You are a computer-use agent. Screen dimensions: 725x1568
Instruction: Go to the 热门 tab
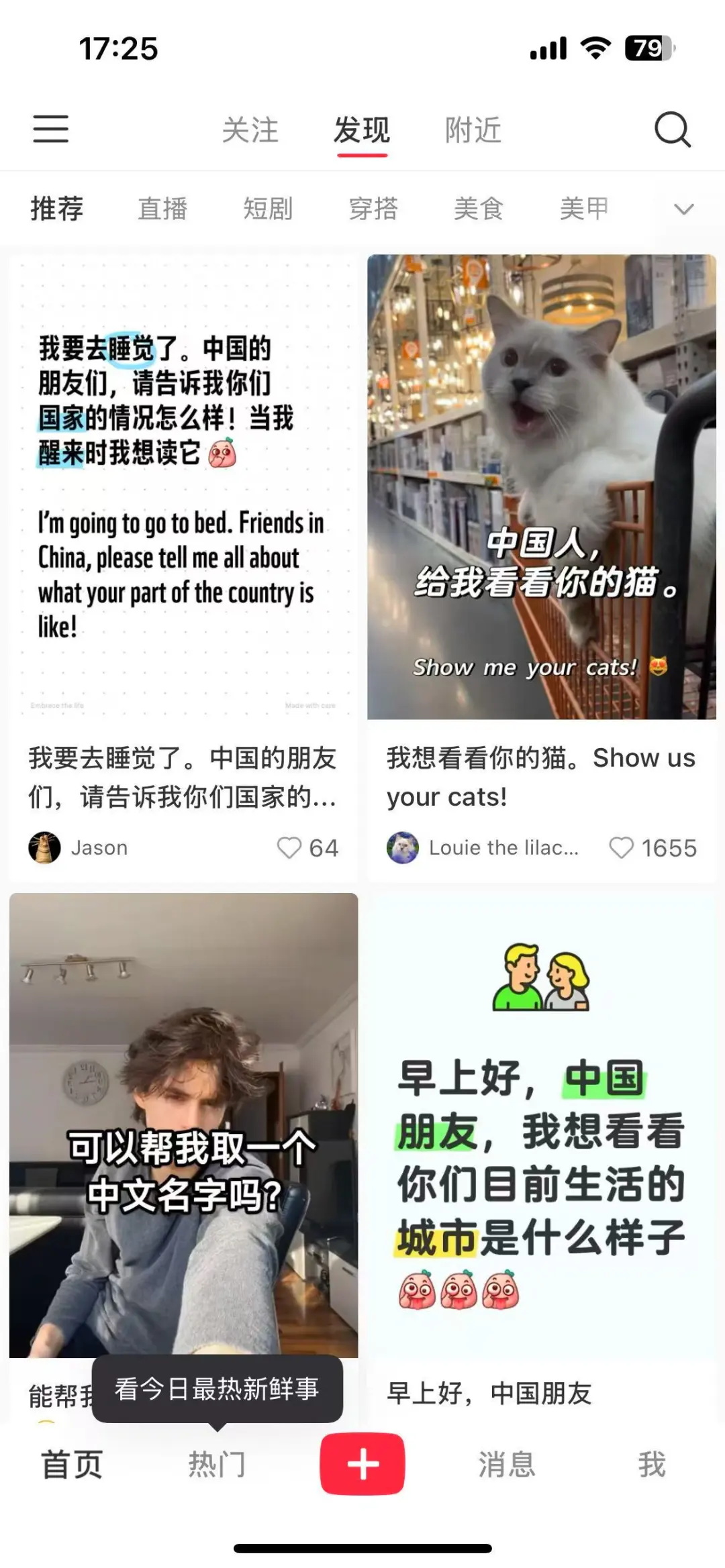pyautogui.click(x=217, y=1464)
